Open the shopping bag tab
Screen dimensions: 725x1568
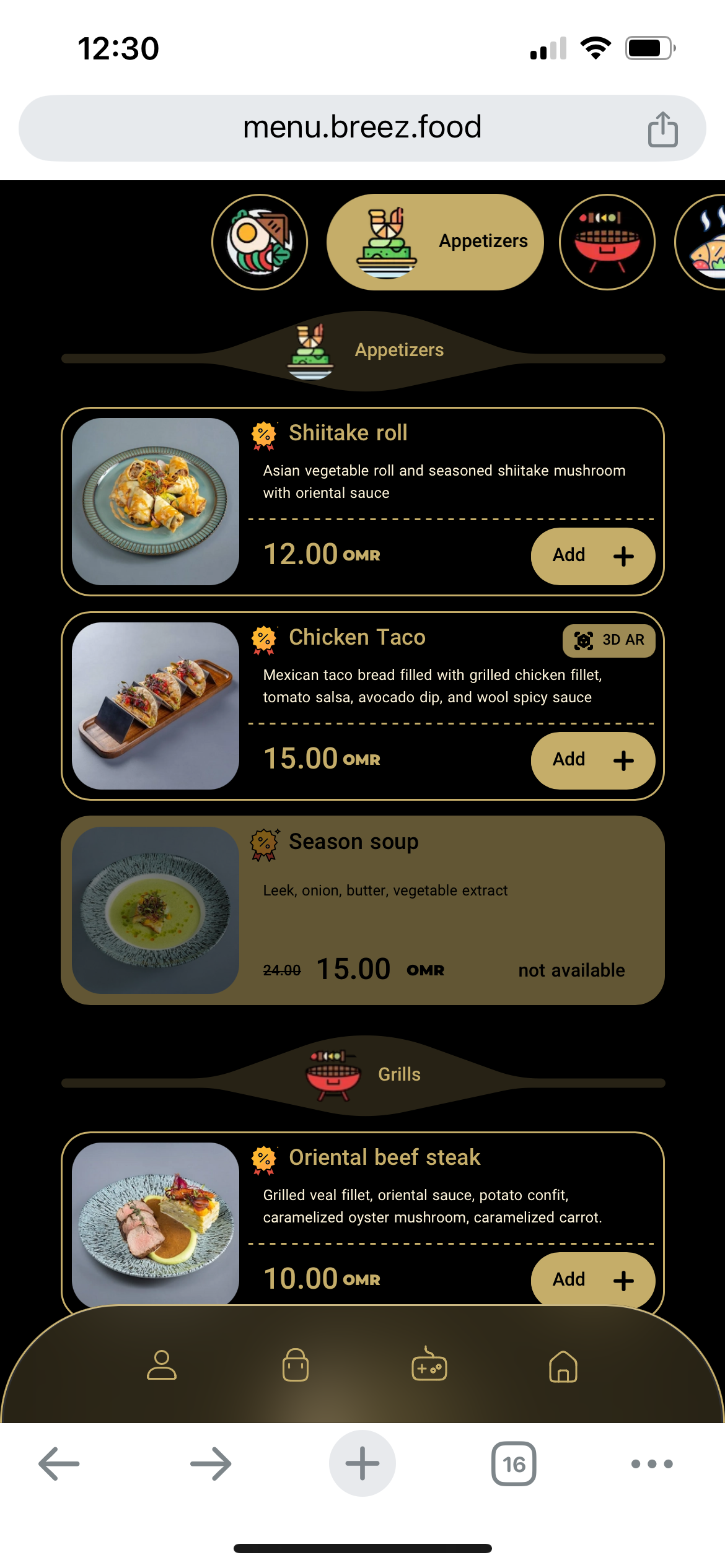296,1365
